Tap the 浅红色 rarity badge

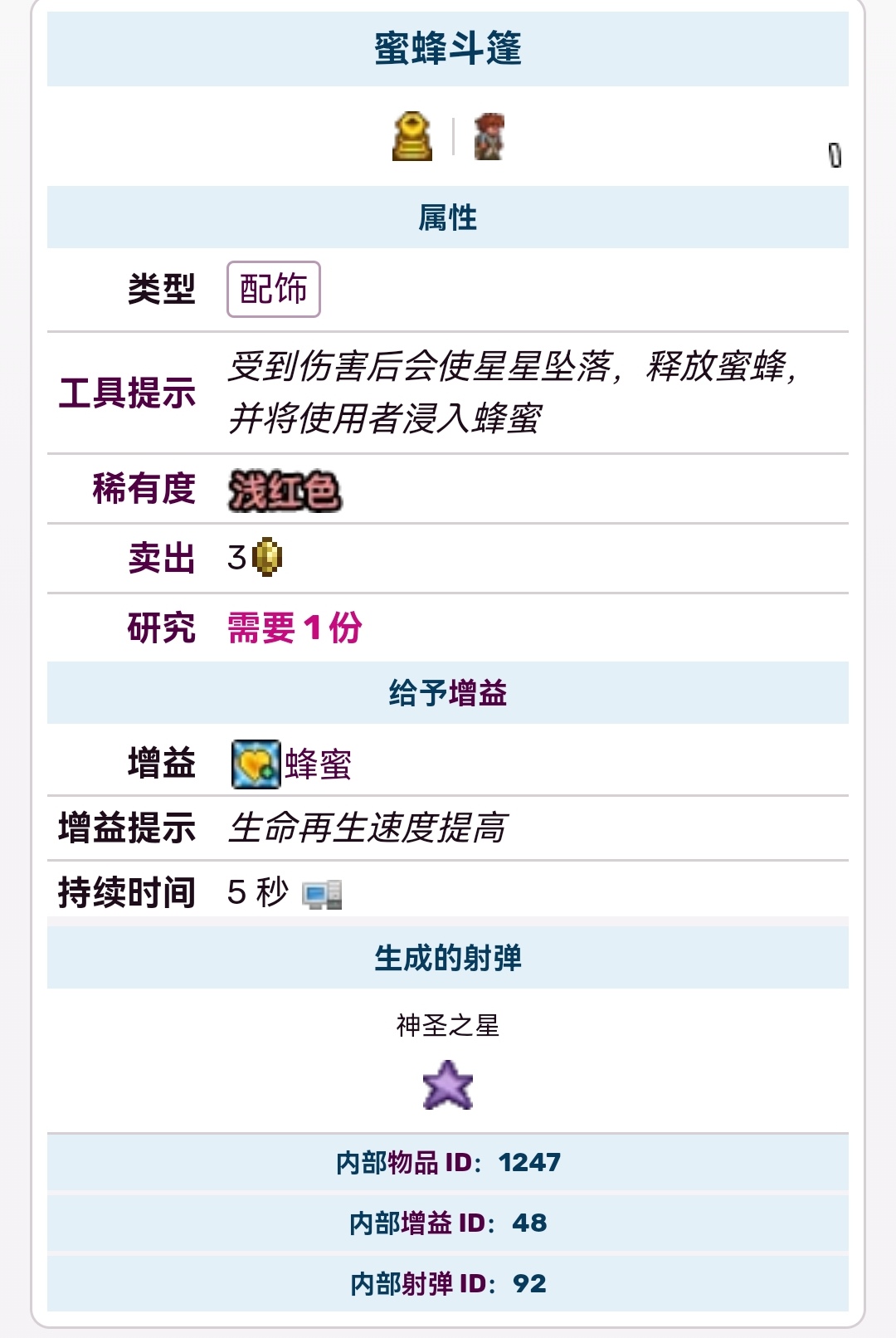point(285,490)
